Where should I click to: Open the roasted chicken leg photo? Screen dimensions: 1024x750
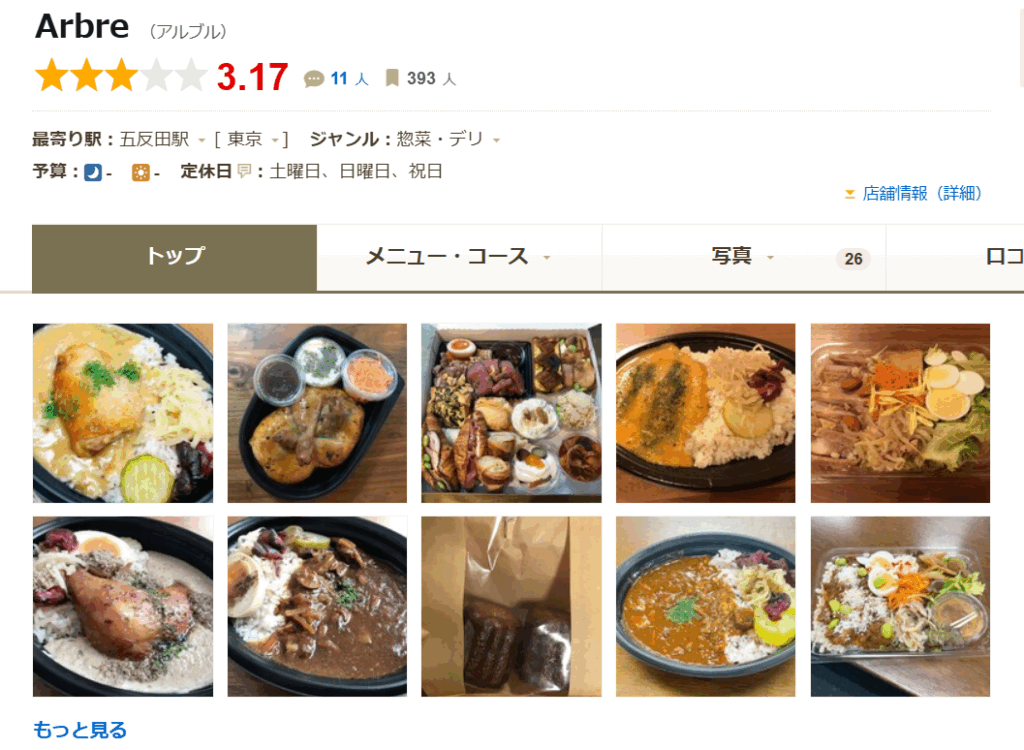click(123, 606)
